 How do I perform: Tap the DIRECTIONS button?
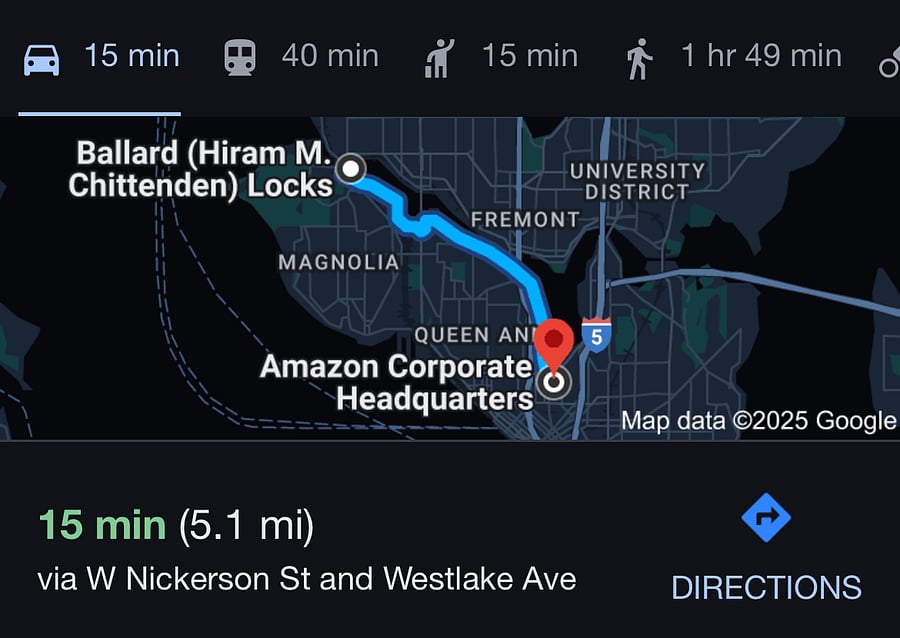click(x=766, y=548)
